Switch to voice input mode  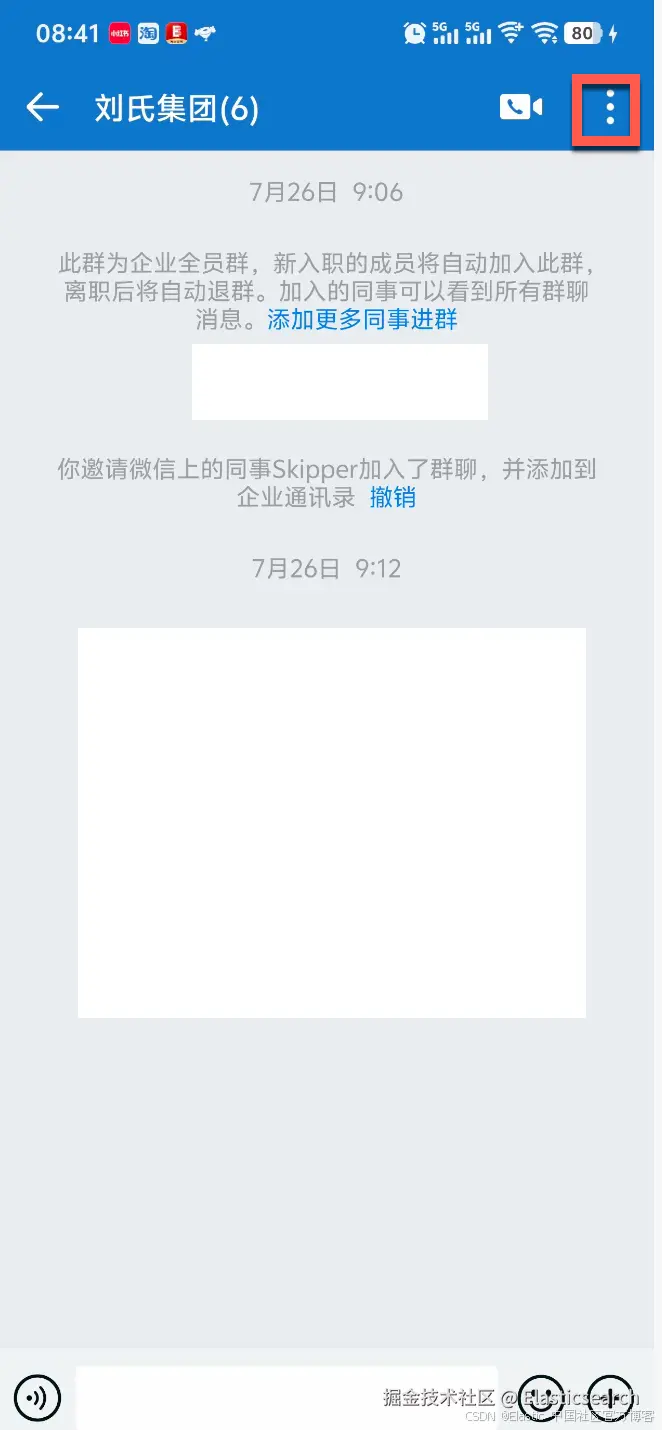coord(38,1397)
